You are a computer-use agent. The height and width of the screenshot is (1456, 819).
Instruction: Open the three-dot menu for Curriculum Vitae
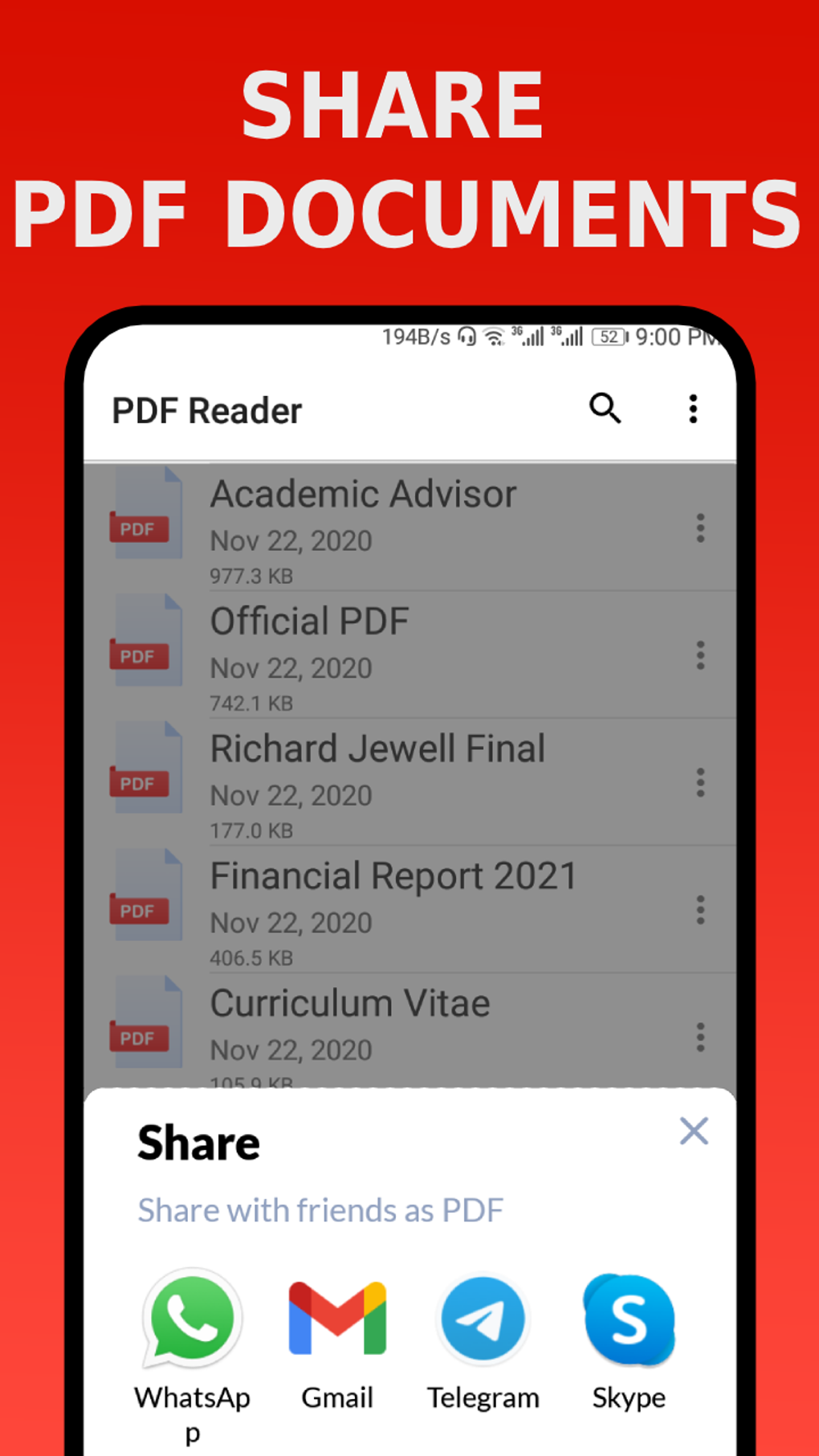coord(699,1038)
